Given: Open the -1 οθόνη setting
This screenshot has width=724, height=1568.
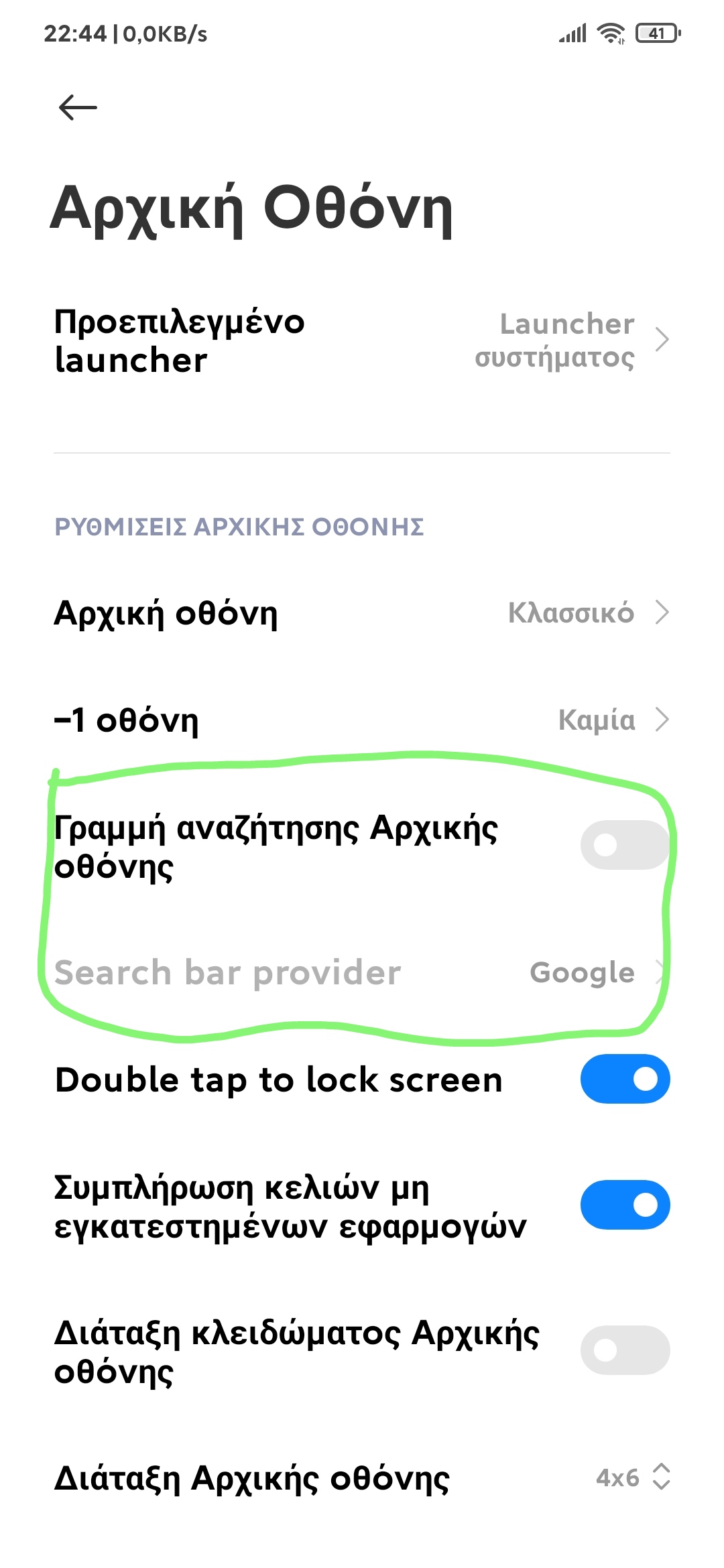Looking at the screenshot, I should 362,720.
